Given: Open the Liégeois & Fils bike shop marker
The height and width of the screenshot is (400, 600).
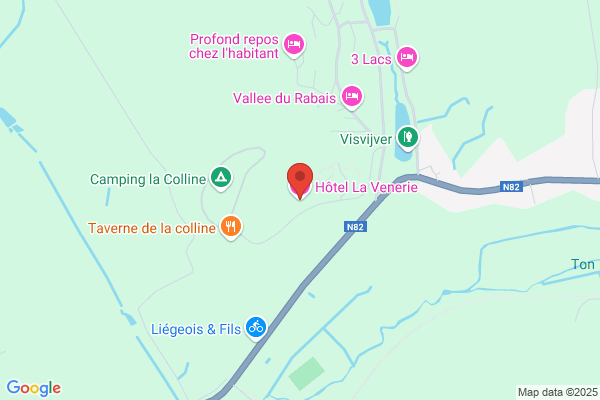Looking at the screenshot, I should [x=256, y=326].
